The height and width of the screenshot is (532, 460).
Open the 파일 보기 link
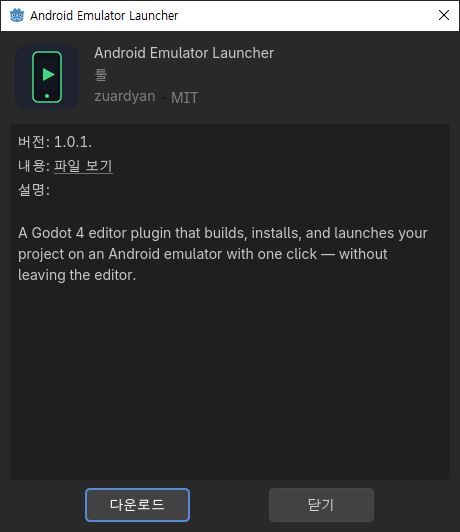click(83, 166)
